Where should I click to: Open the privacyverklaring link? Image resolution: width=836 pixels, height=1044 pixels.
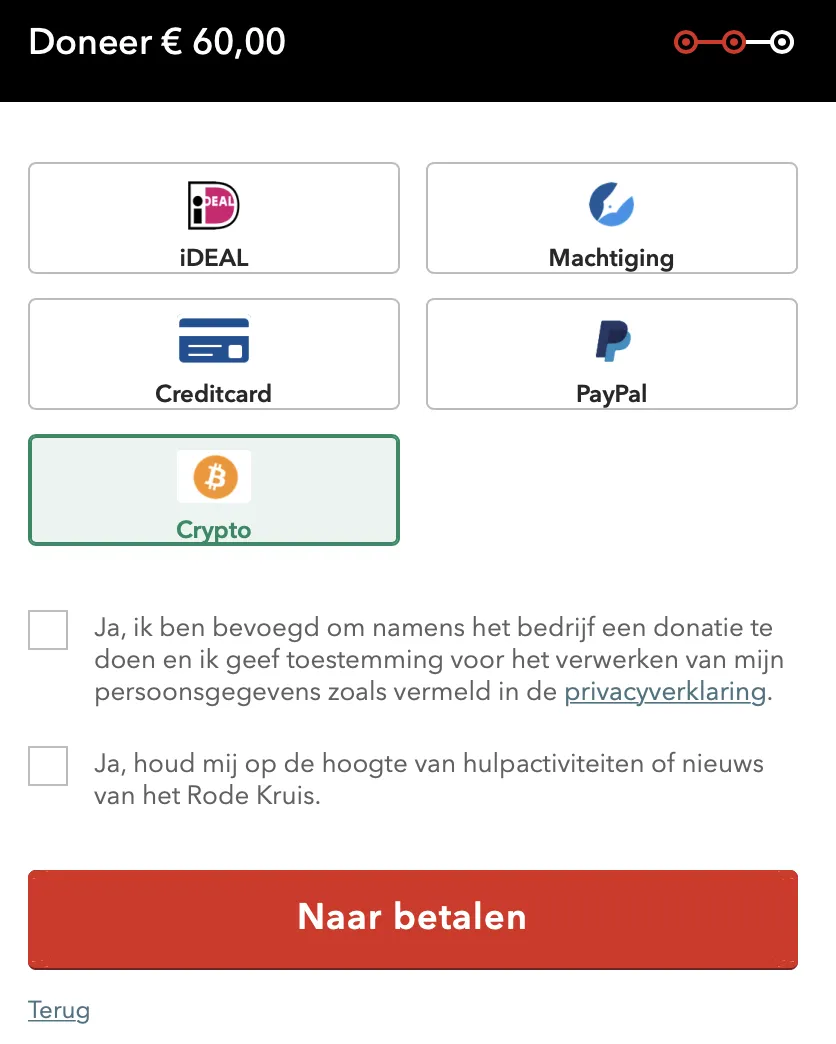point(665,692)
